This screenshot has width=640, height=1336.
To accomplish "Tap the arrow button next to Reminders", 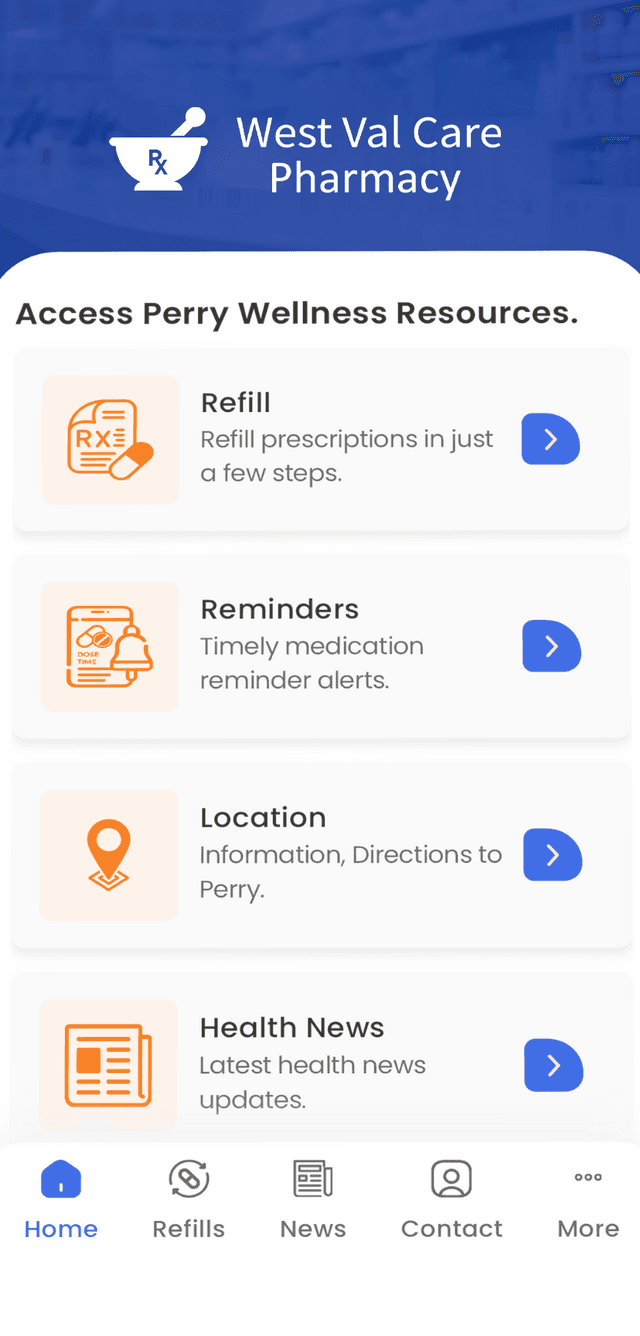I will [x=551, y=647].
